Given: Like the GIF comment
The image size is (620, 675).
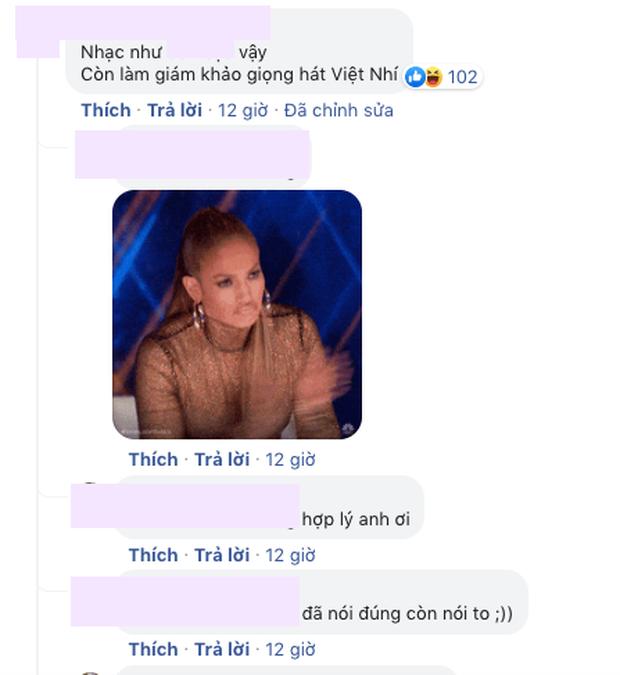Looking at the screenshot, I should pyautogui.click(x=153, y=459).
